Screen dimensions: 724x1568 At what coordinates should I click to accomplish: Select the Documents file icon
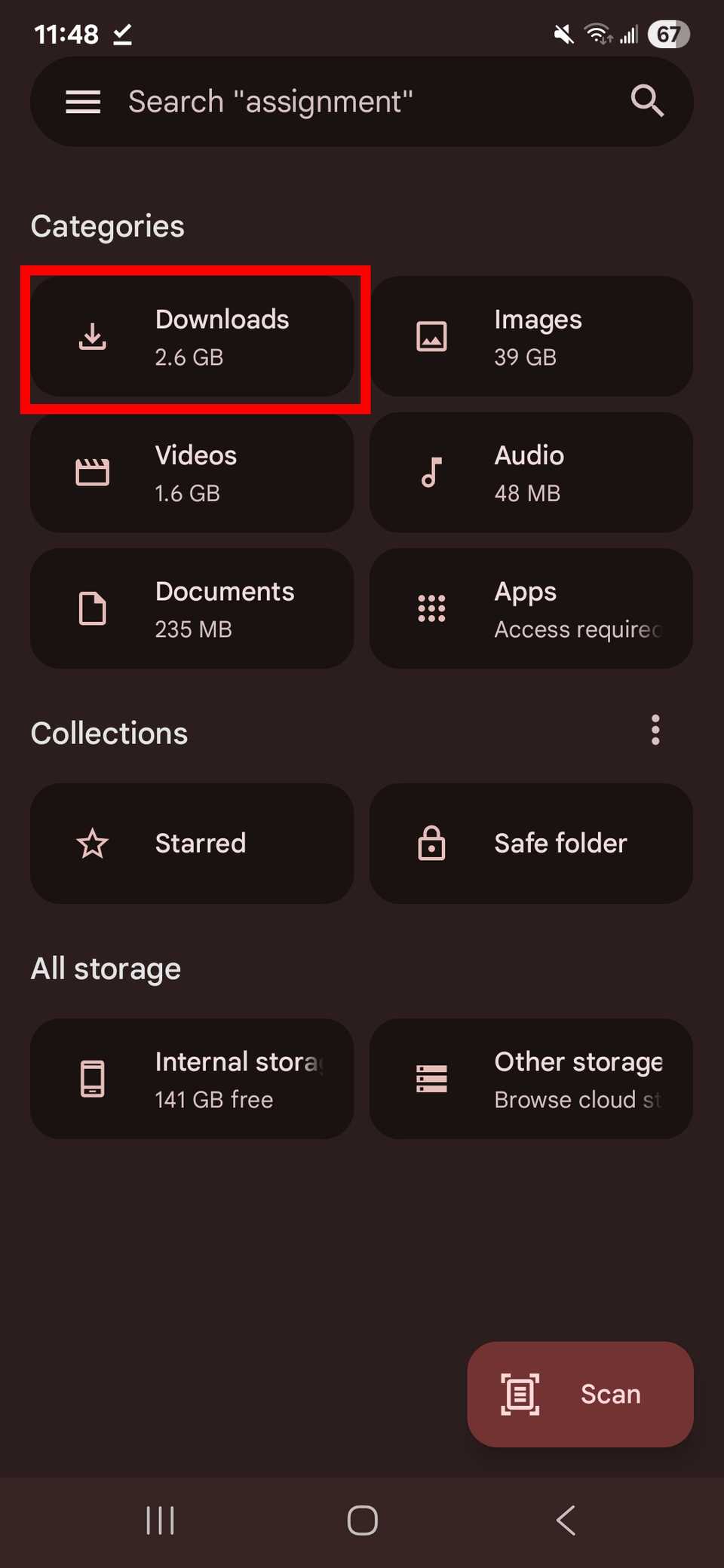tap(92, 608)
